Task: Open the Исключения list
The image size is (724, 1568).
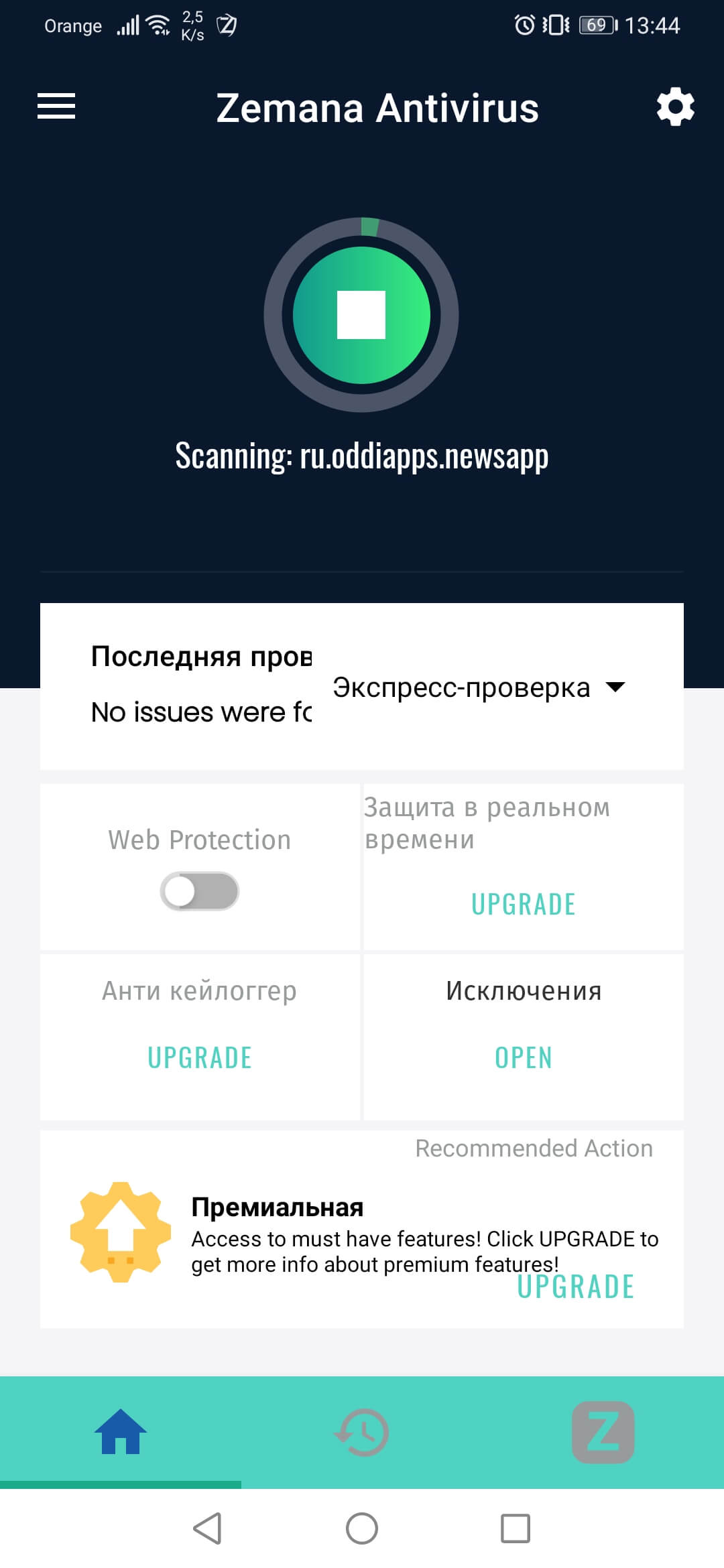Action: click(524, 1058)
